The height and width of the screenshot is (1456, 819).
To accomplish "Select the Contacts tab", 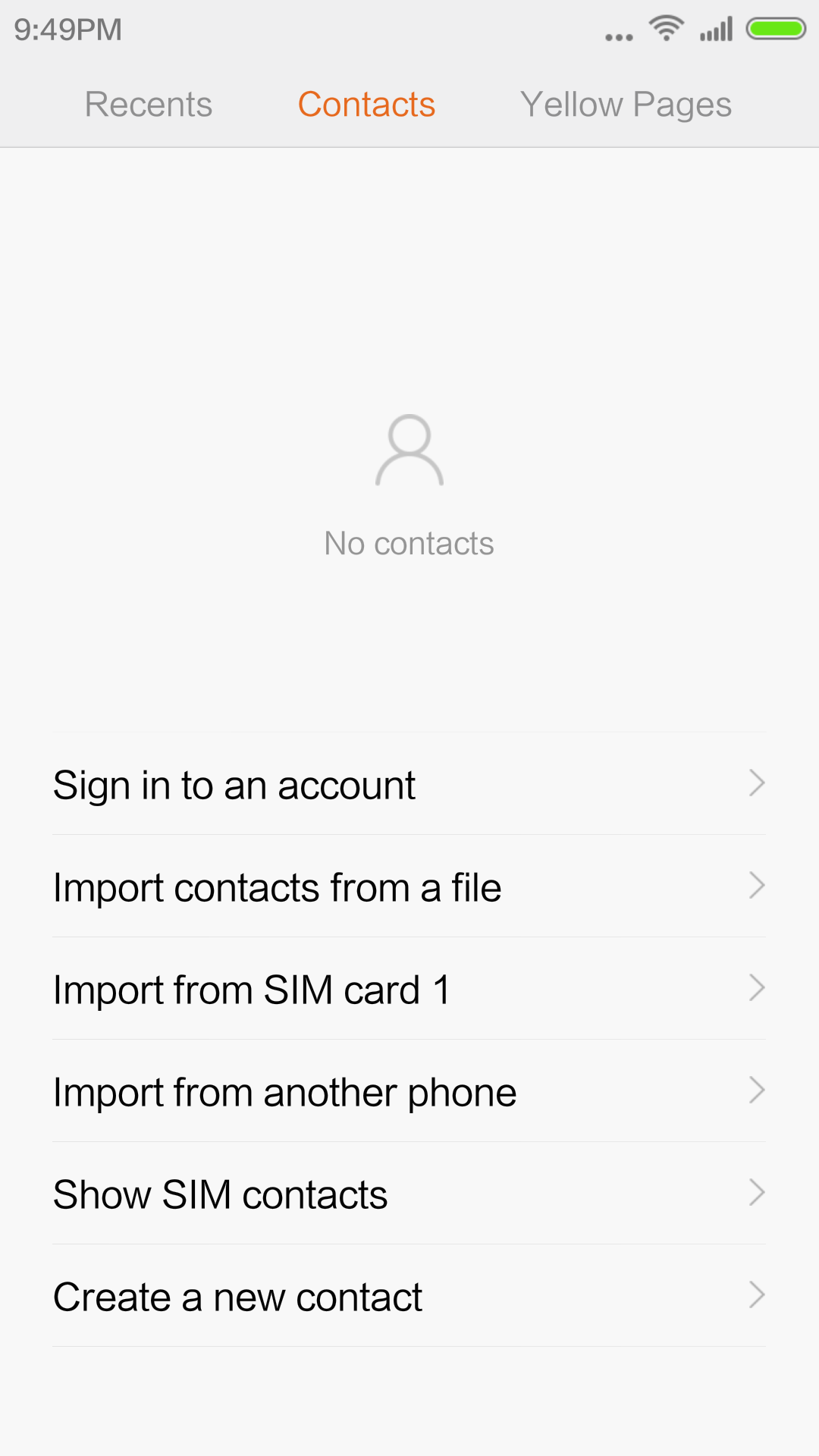I will pos(366,105).
